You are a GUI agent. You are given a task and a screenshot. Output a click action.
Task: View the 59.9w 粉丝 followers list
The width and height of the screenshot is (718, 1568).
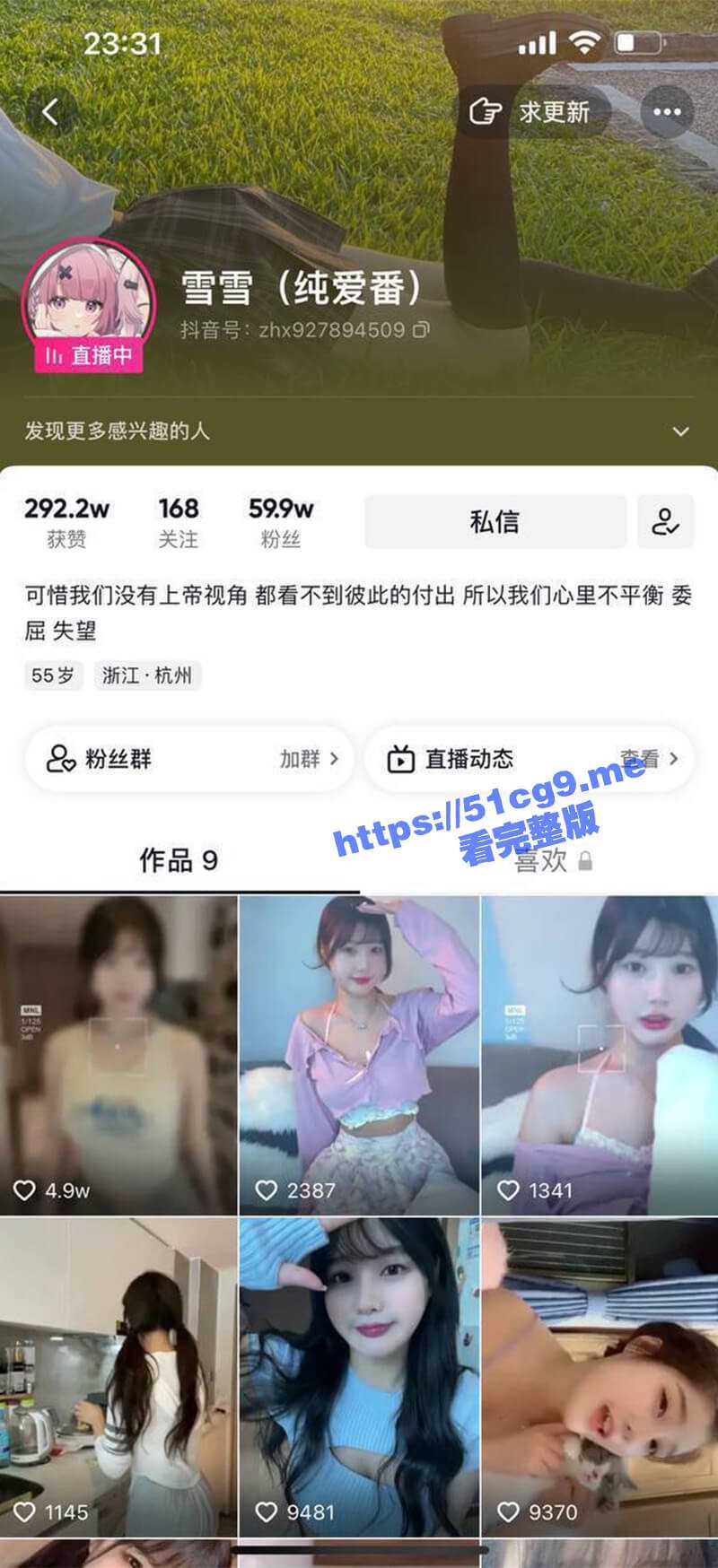(280, 521)
